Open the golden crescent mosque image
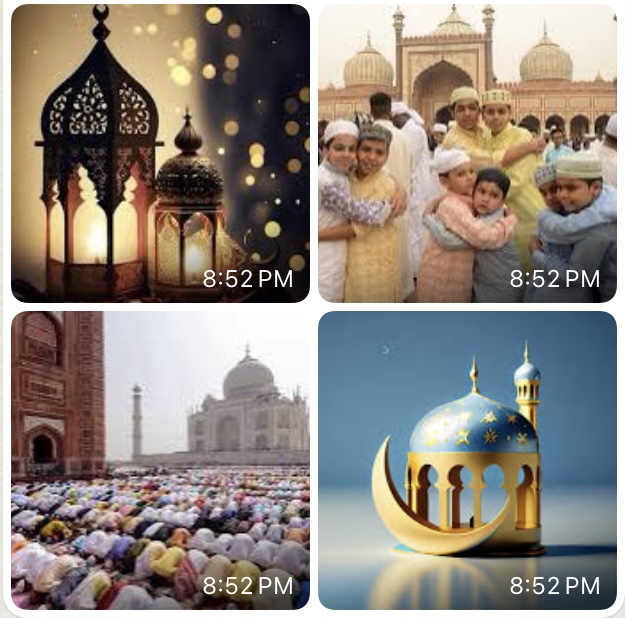The image size is (625, 618). pyautogui.click(x=467, y=460)
